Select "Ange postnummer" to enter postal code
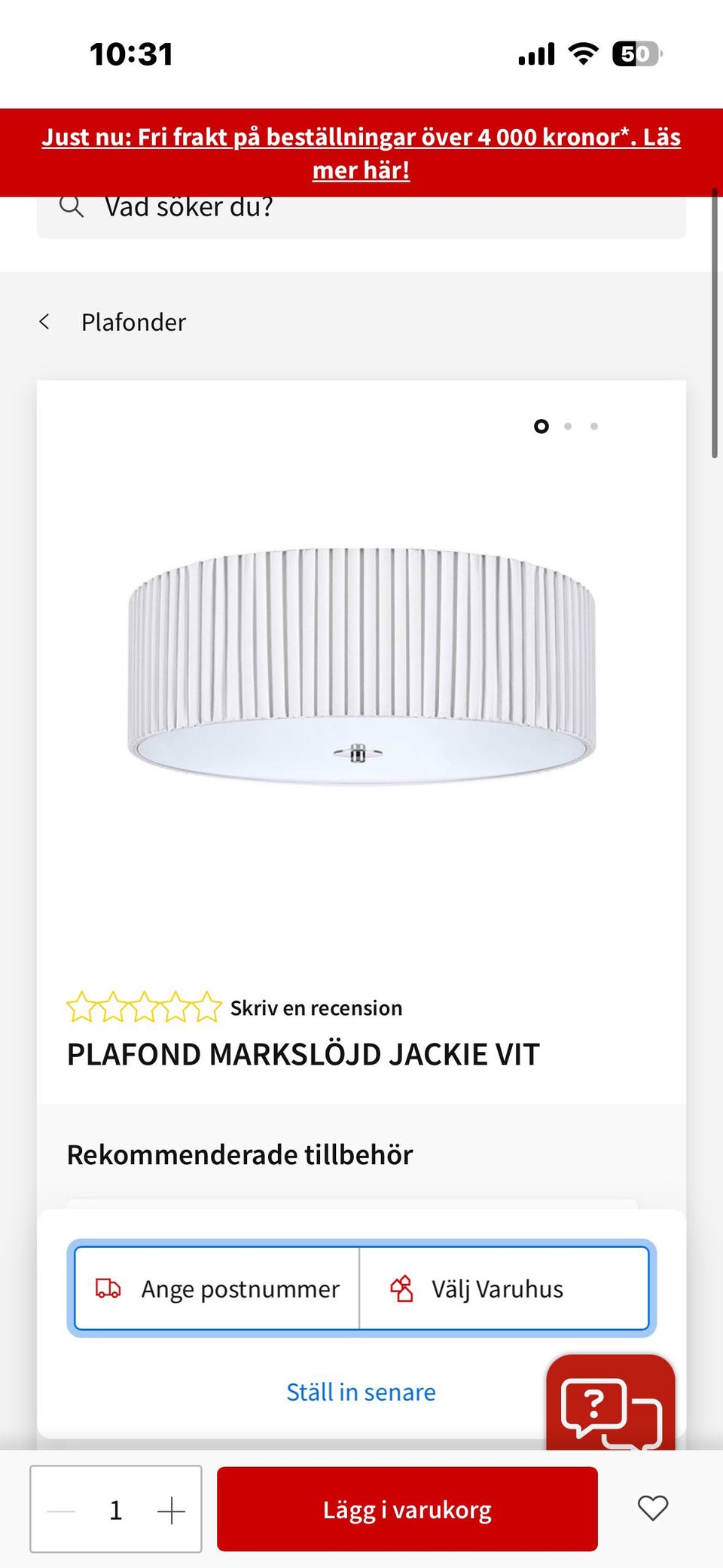 tap(218, 1289)
